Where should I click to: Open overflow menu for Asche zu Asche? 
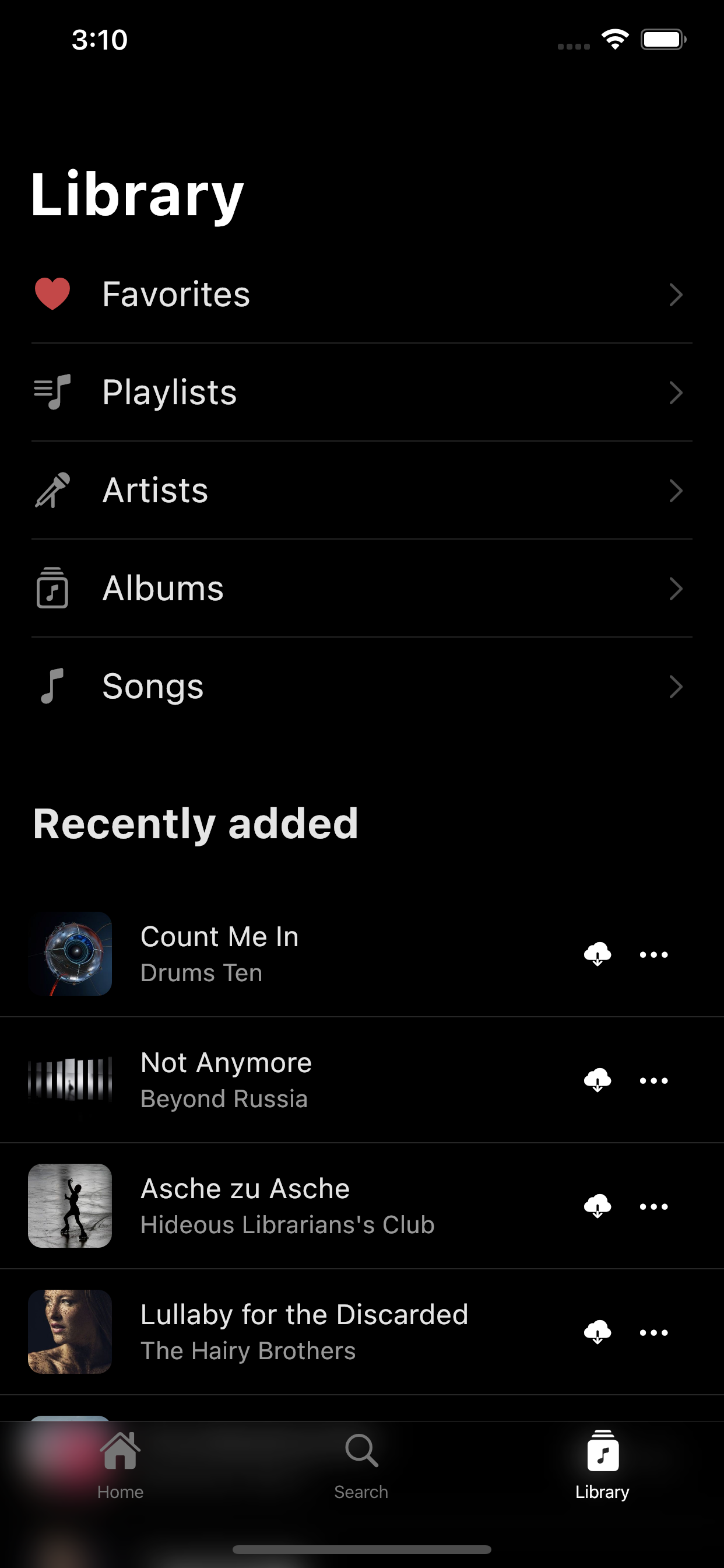(x=653, y=1206)
